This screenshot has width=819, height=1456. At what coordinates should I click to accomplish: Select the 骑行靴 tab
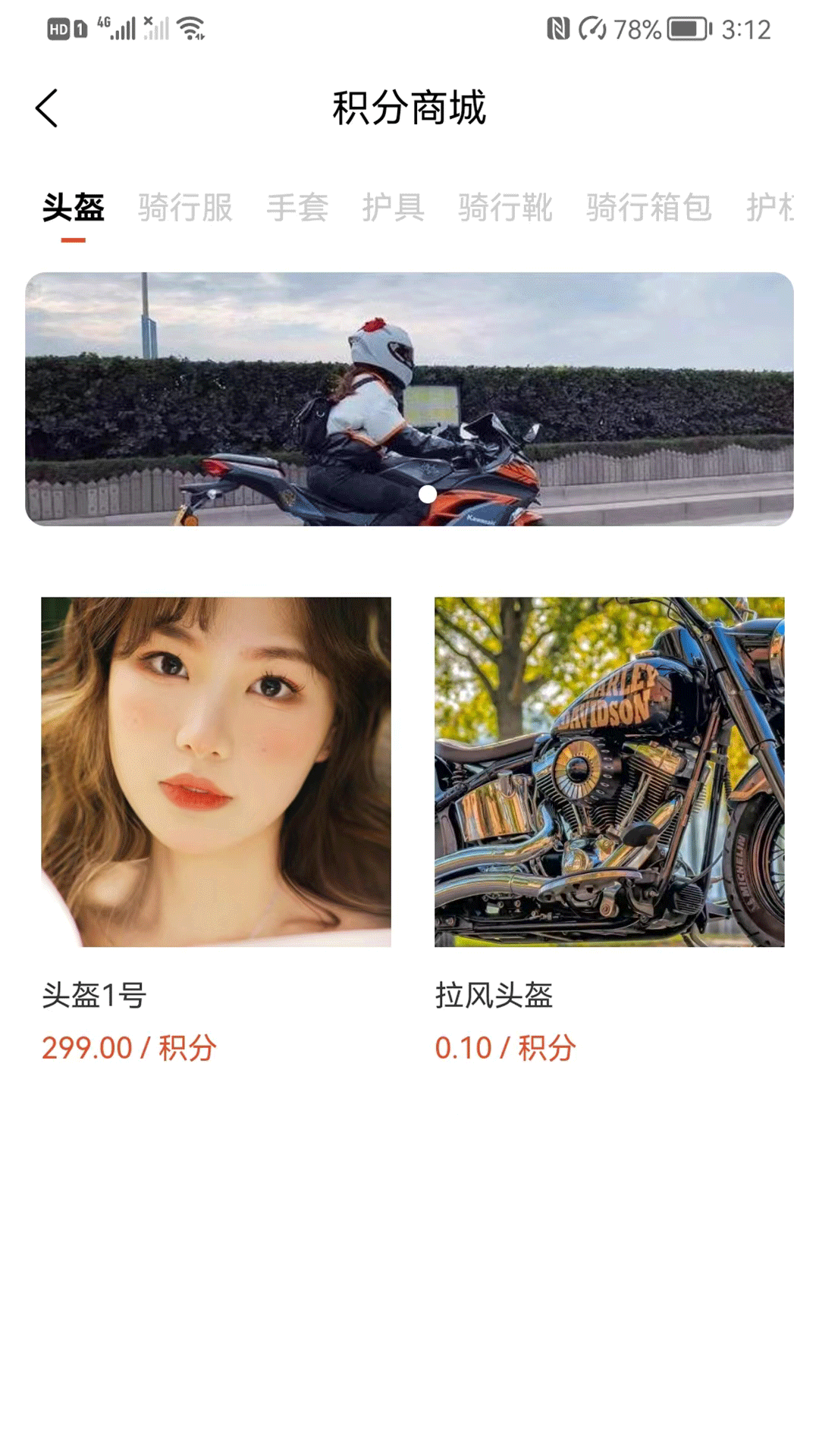[x=504, y=206]
